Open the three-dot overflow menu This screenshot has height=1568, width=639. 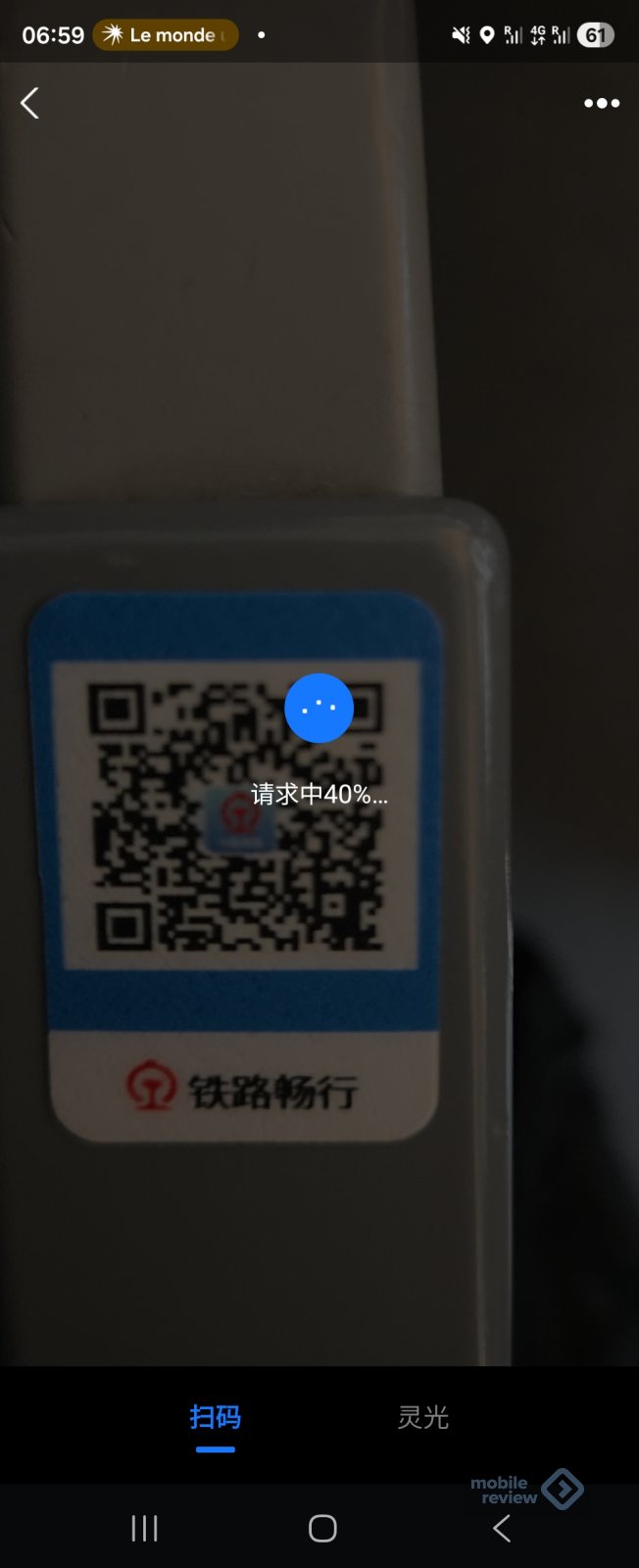pyautogui.click(x=601, y=103)
